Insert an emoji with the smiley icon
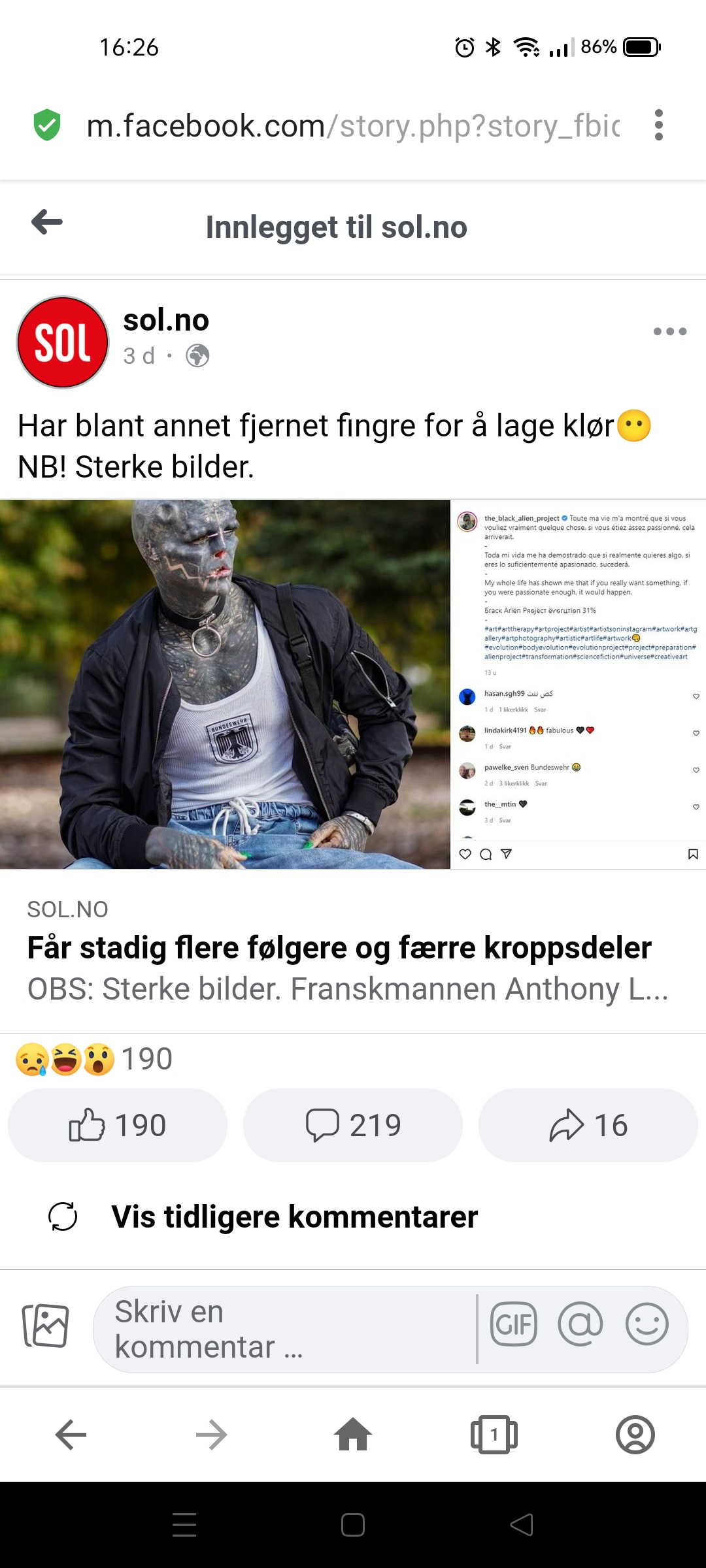Viewport: 706px width, 1568px height. (x=647, y=1324)
